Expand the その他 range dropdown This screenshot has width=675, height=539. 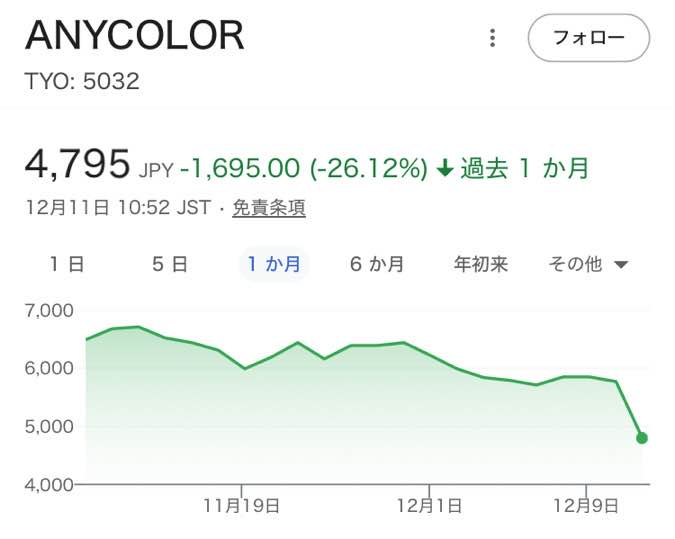[x=588, y=264]
